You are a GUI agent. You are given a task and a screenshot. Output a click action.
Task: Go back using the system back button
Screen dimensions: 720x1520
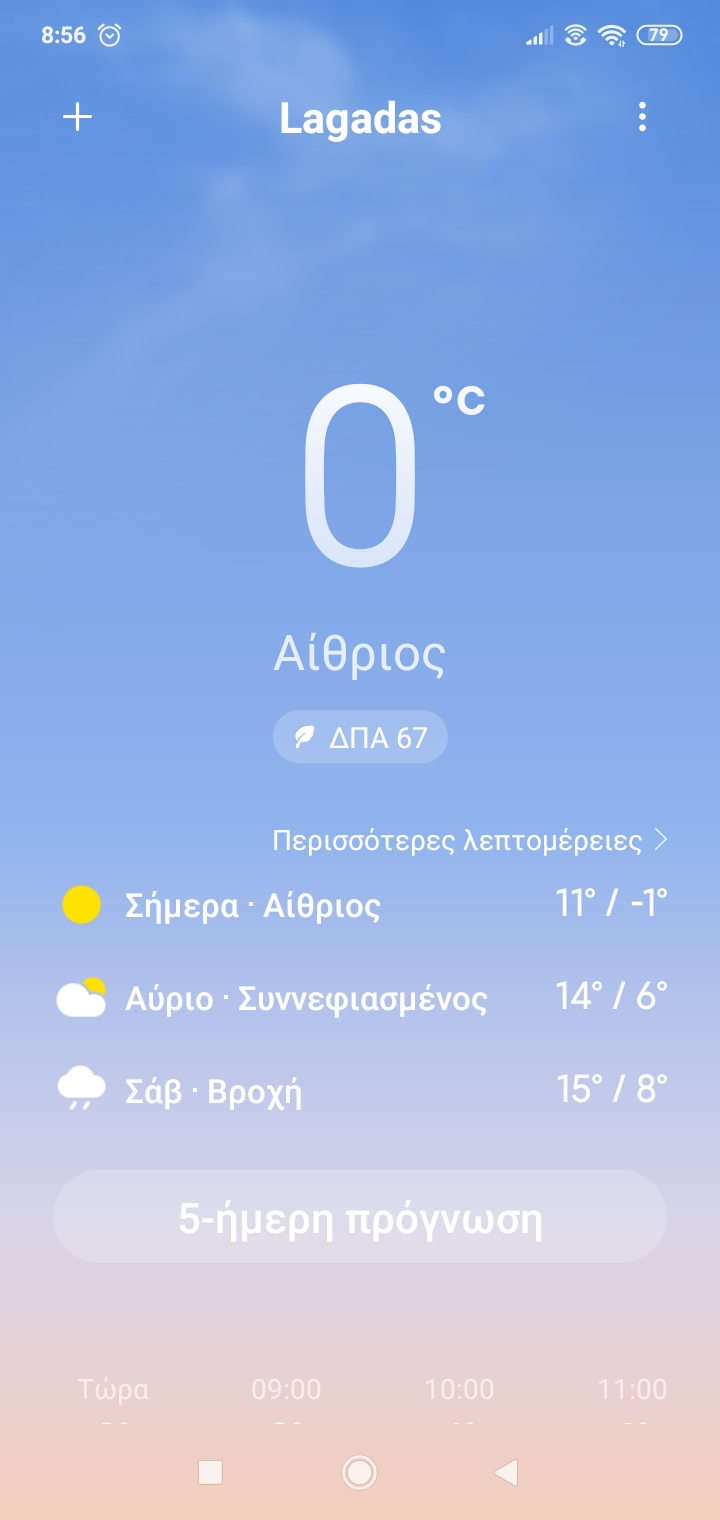click(507, 1472)
